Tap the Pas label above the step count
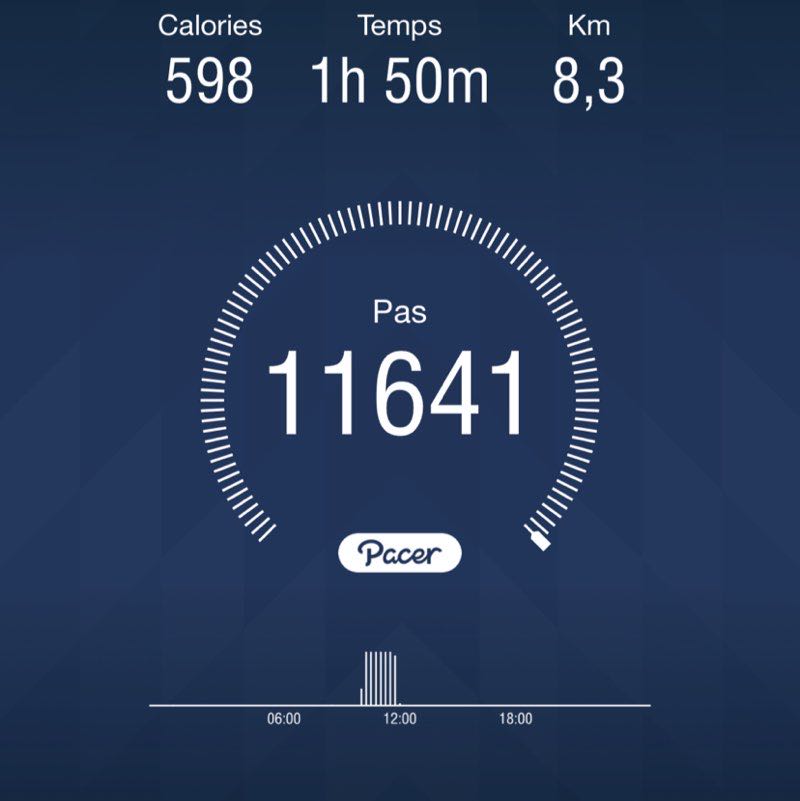This screenshot has height=801, width=800. click(x=398, y=311)
